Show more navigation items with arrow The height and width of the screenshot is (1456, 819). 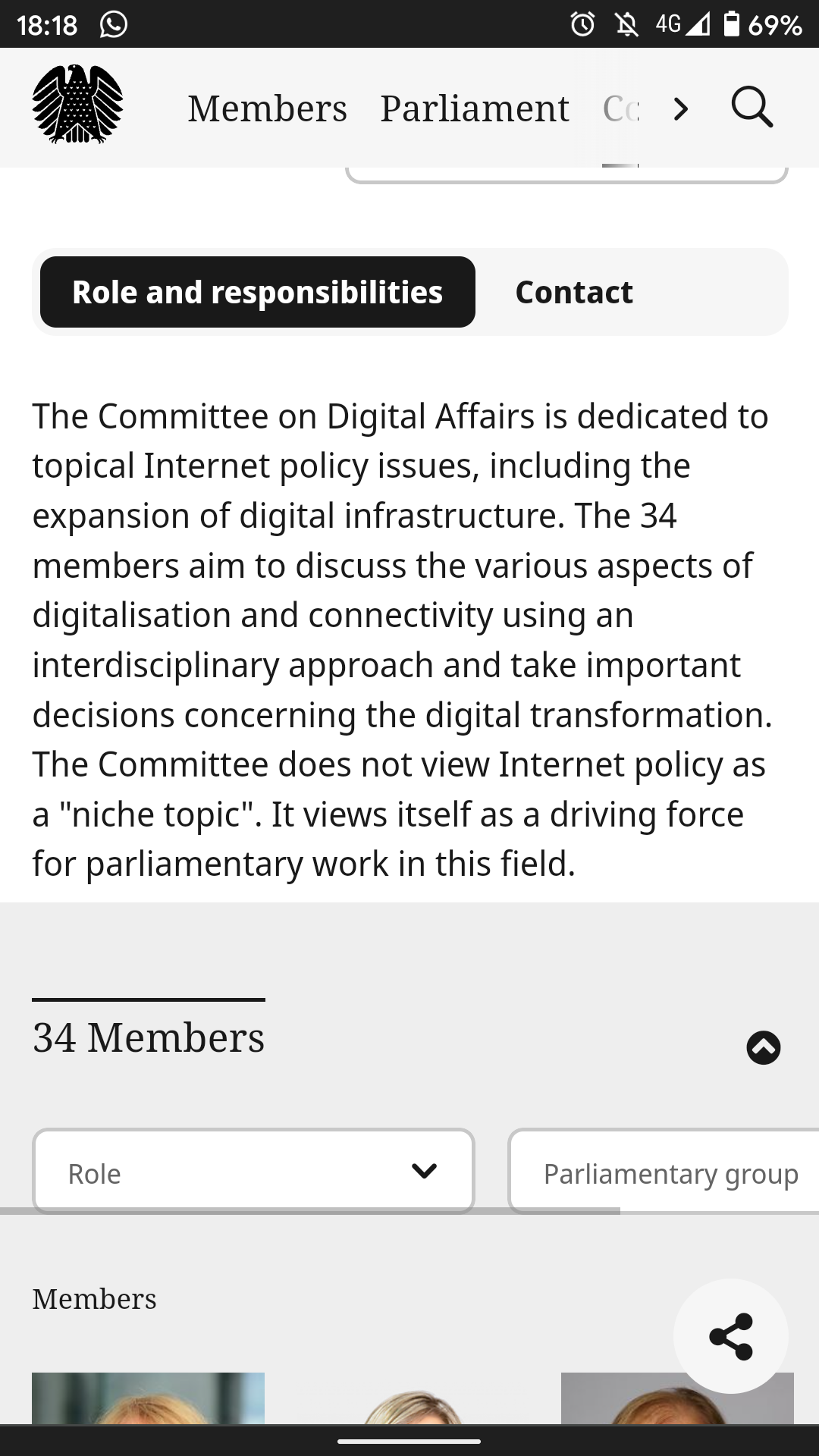pos(681,109)
